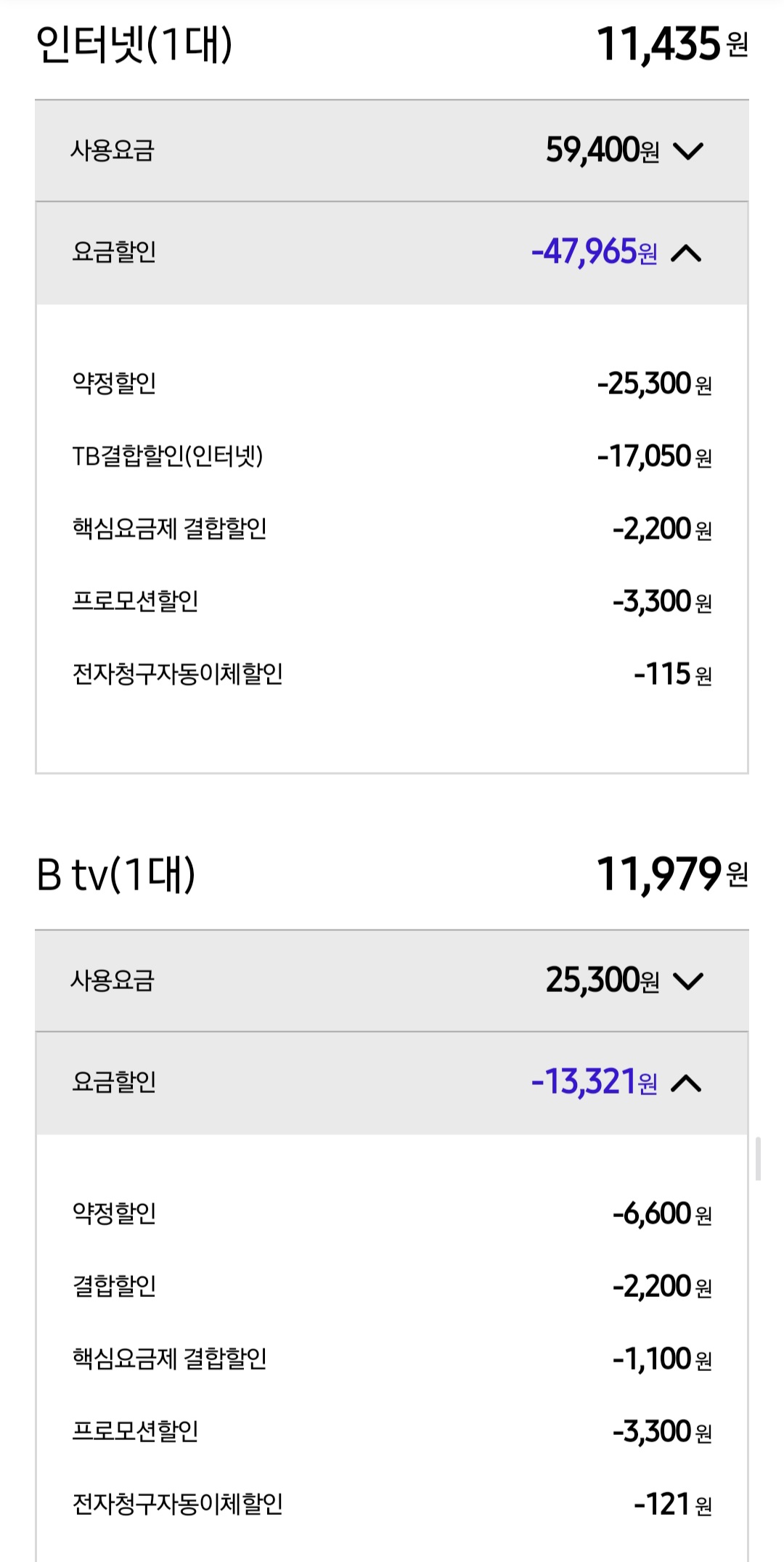The height and width of the screenshot is (1562, 784).
Task: Collapse the 요금할인 -47,965원 section
Action: tap(686, 253)
